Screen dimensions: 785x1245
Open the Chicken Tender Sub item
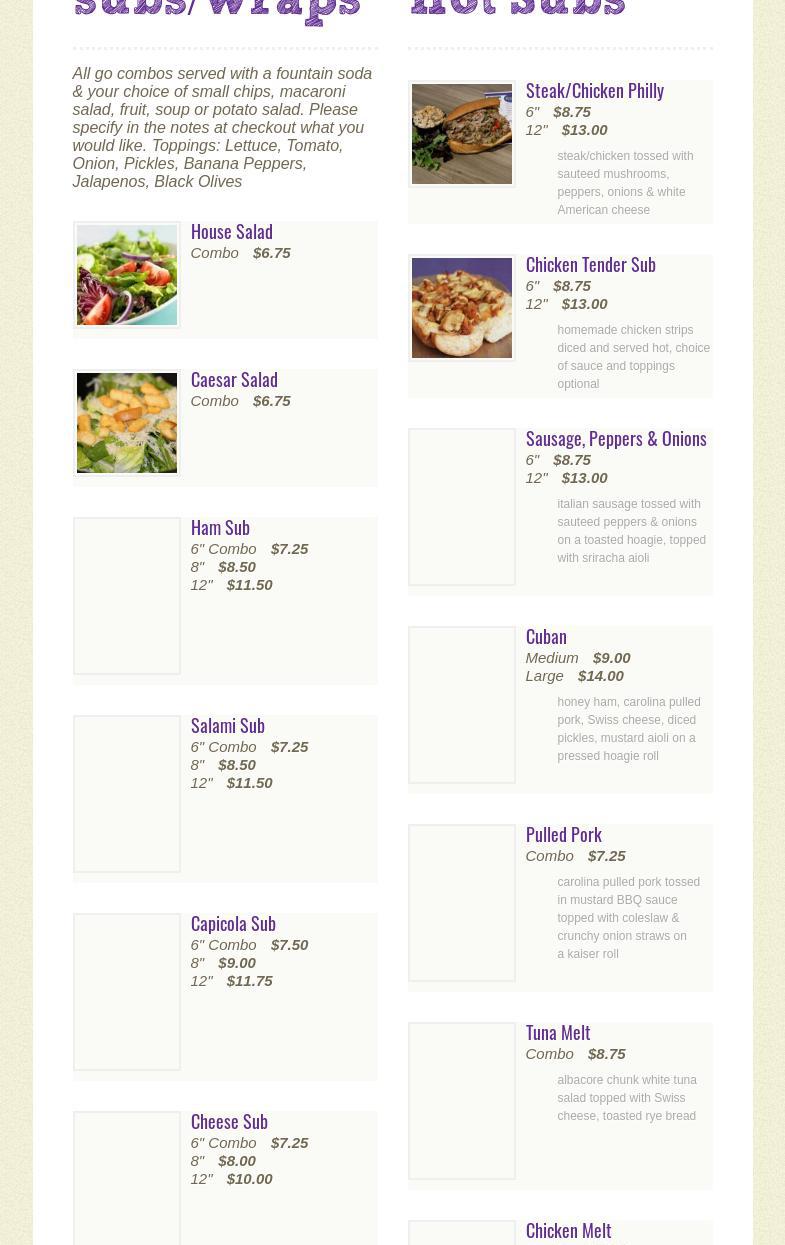pos(590,265)
